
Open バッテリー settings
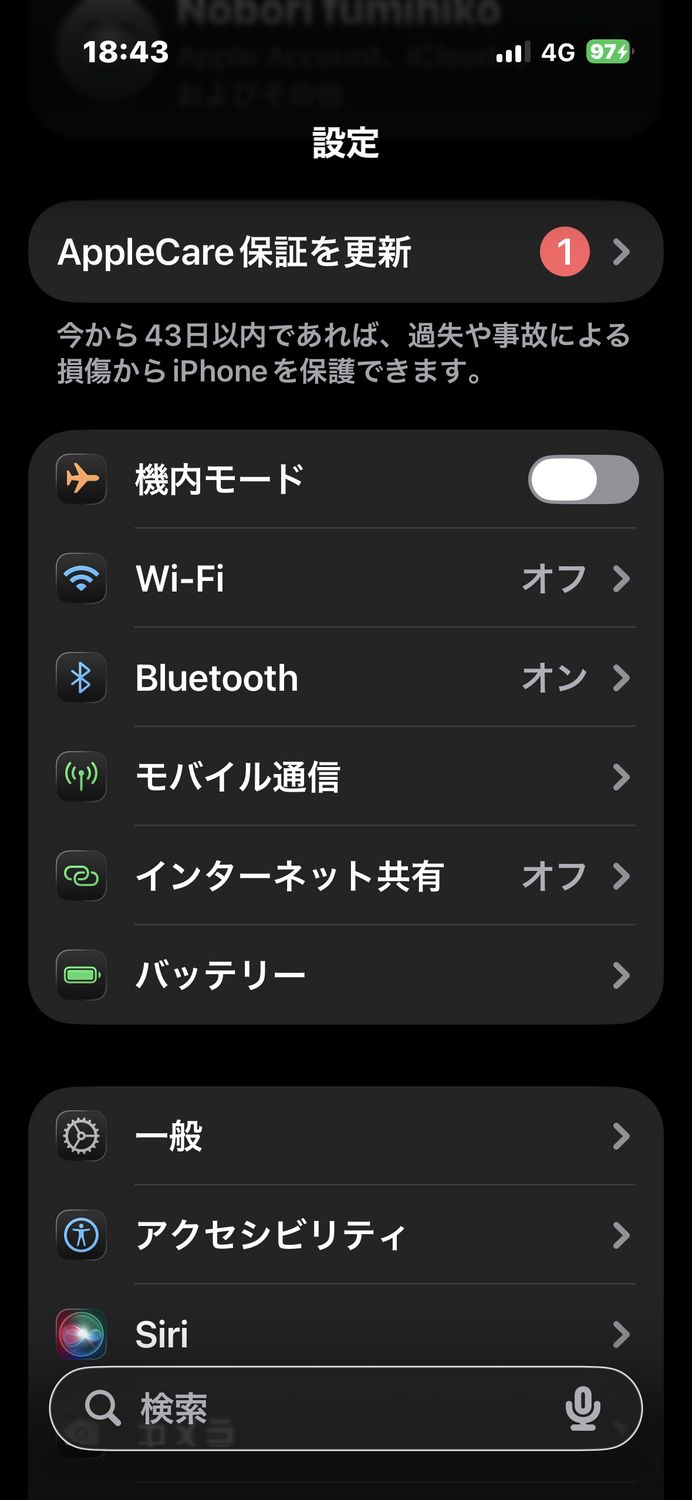tap(345, 975)
